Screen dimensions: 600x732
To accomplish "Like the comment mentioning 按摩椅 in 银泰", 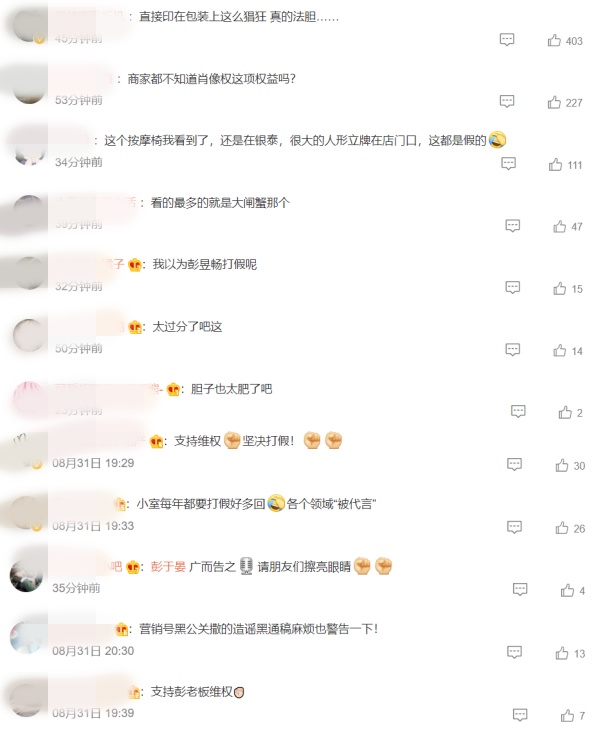I will click(556, 165).
